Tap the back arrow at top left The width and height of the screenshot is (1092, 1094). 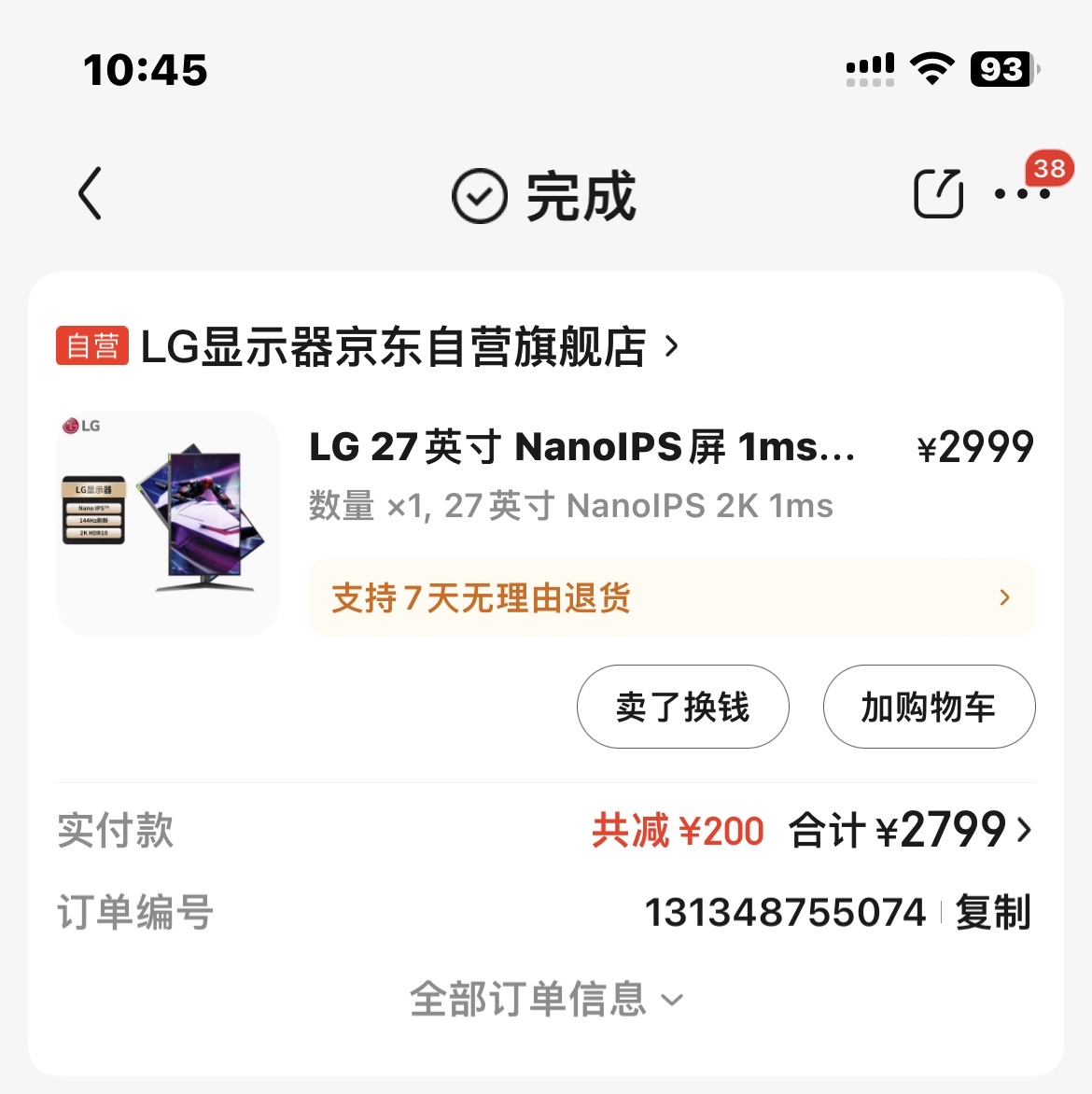tap(89, 194)
